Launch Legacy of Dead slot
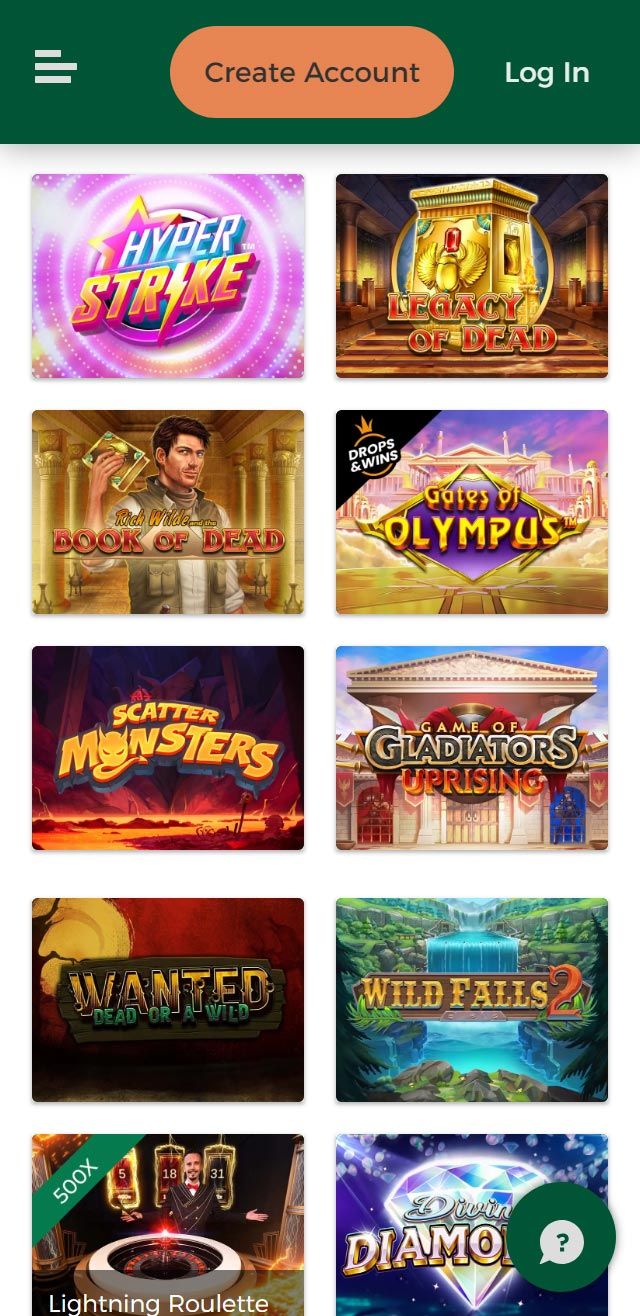 [x=472, y=276]
